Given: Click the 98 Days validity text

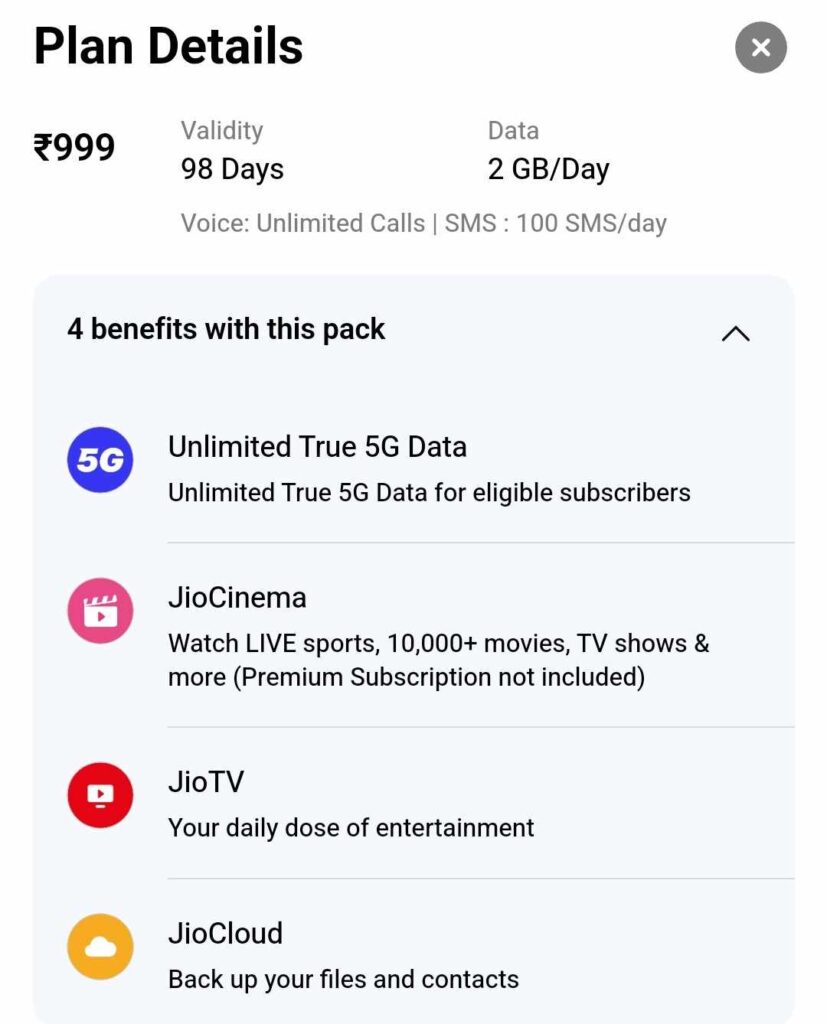Looking at the screenshot, I should click(x=232, y=169).
